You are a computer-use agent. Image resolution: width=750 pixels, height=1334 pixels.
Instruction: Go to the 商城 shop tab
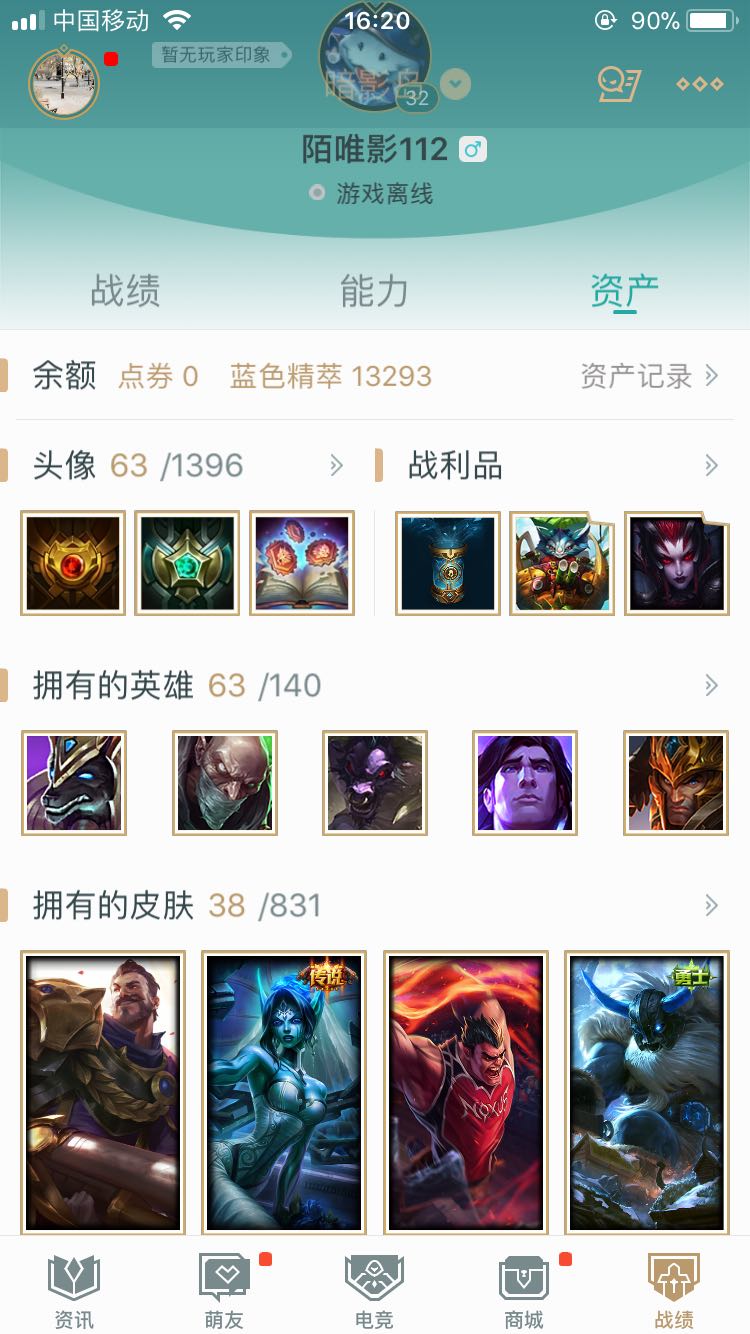click(524, 1290)
